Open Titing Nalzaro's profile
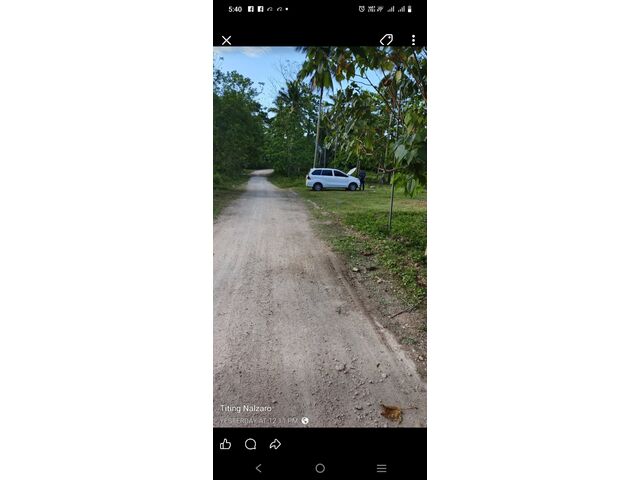This screenshot has width=640, height=480. click(x=246, y=408)
